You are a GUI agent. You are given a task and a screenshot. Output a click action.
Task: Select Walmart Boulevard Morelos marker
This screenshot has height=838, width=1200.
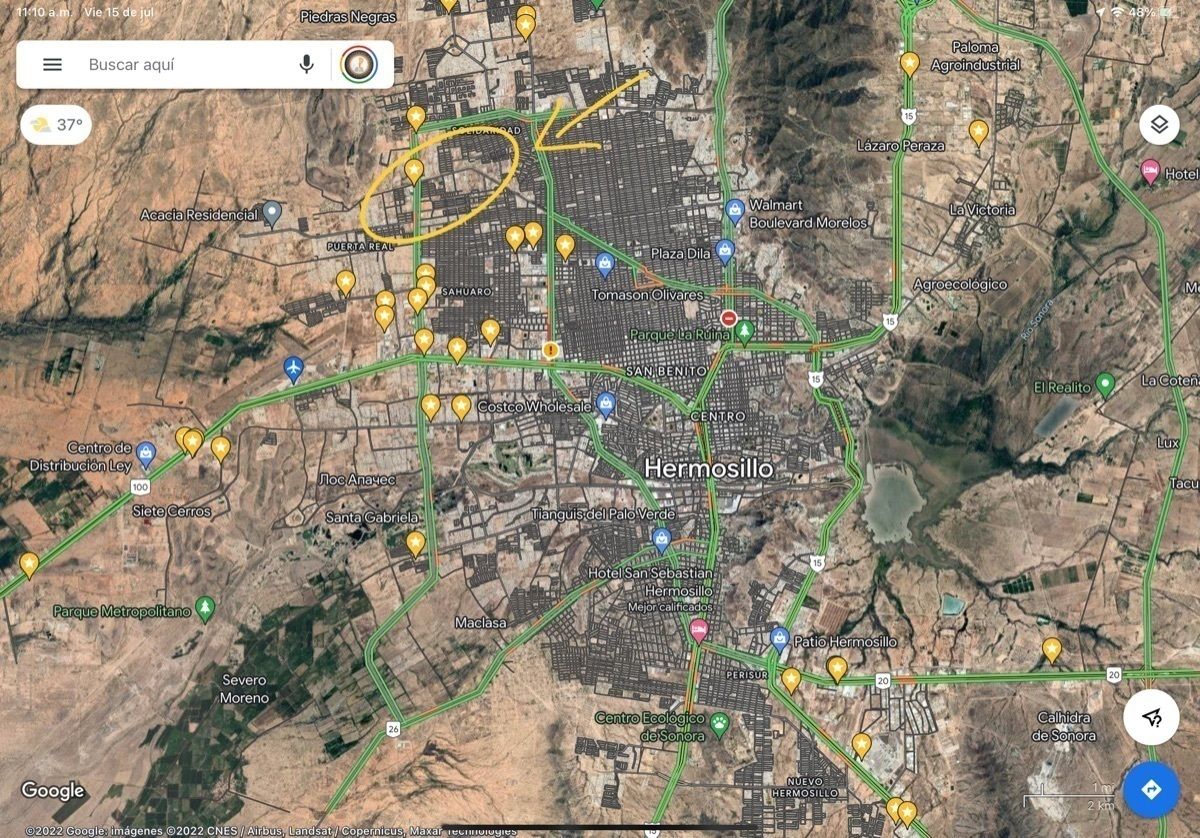click(735, 208)
